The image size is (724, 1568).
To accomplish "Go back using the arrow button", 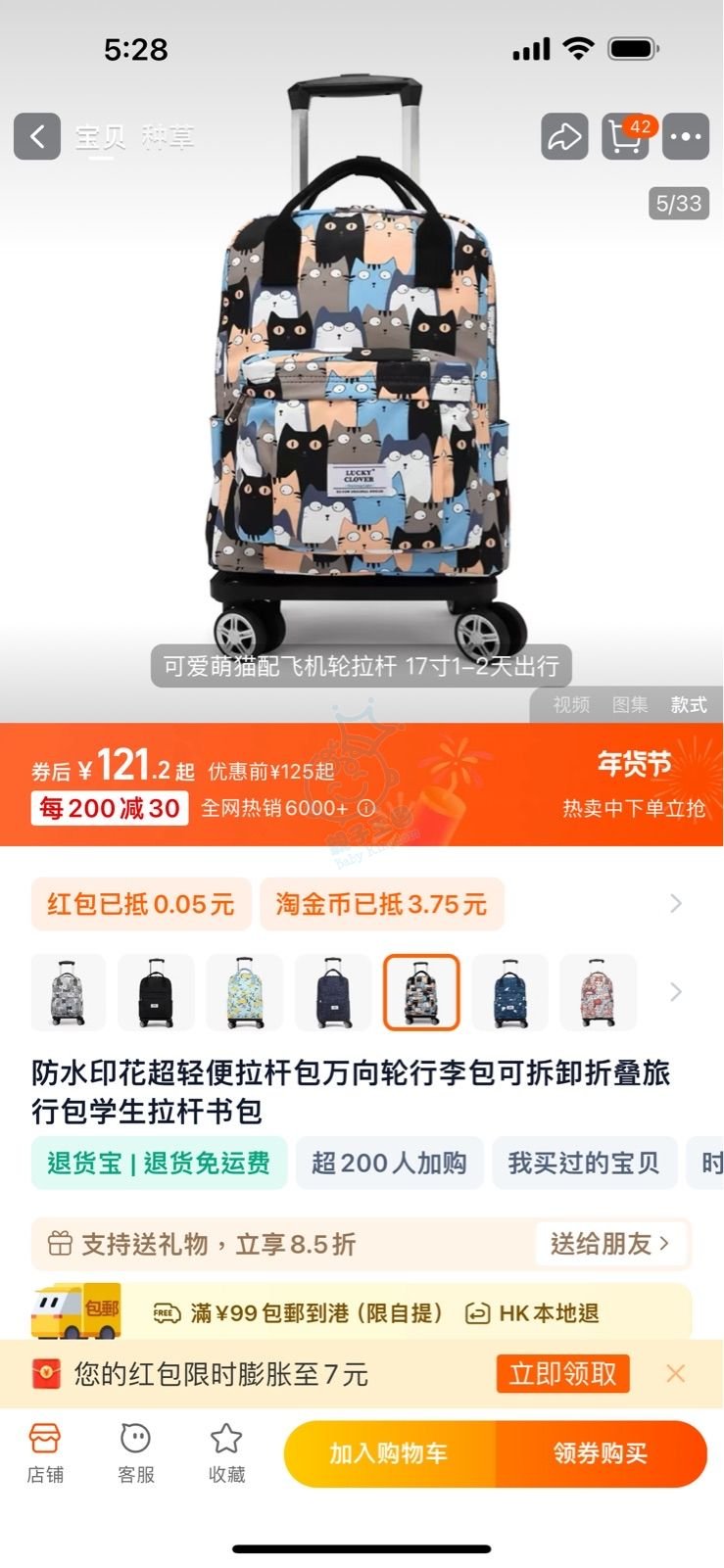I will point(37,136).
